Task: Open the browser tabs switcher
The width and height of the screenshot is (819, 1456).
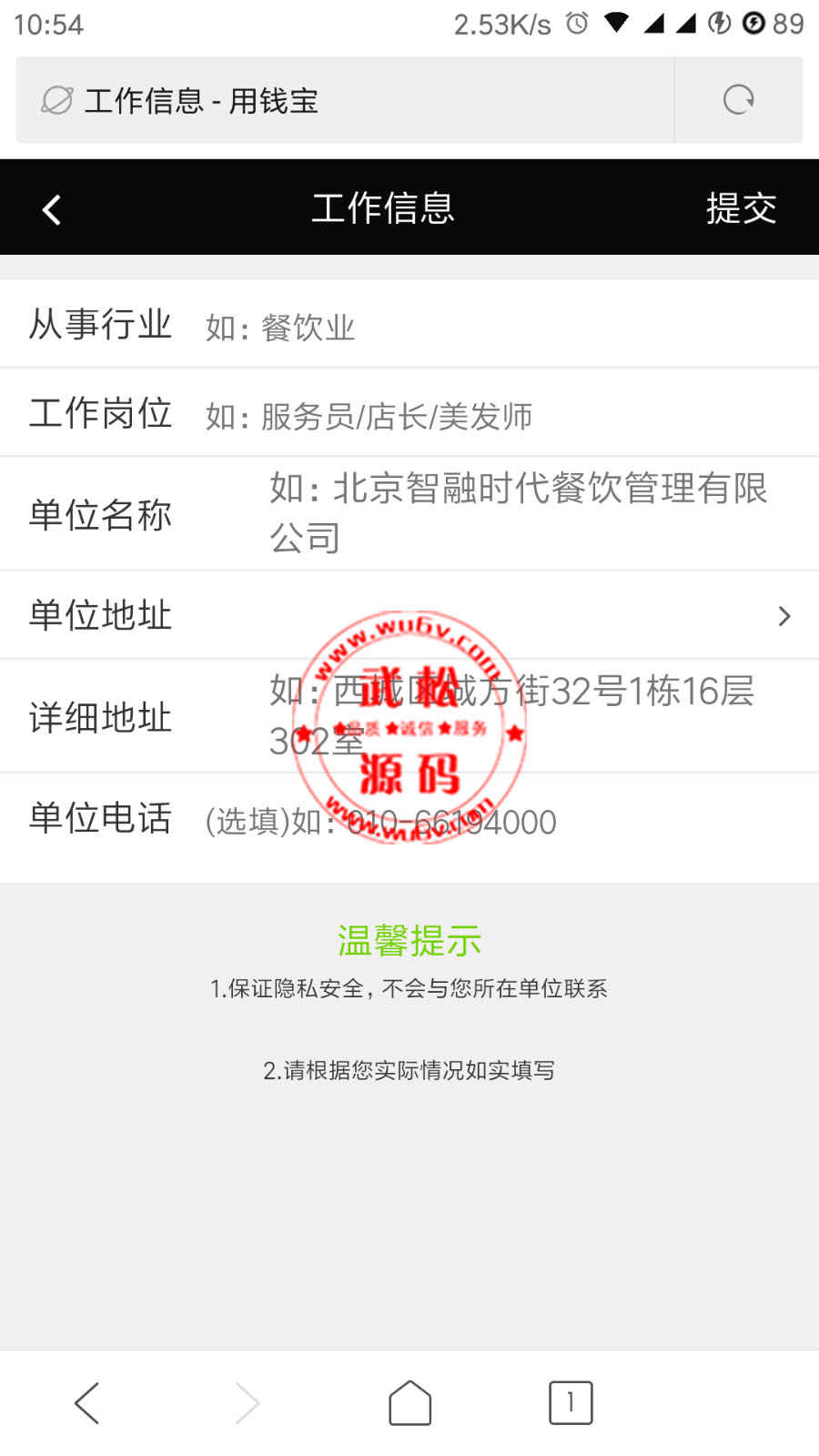Action: 571,1402
